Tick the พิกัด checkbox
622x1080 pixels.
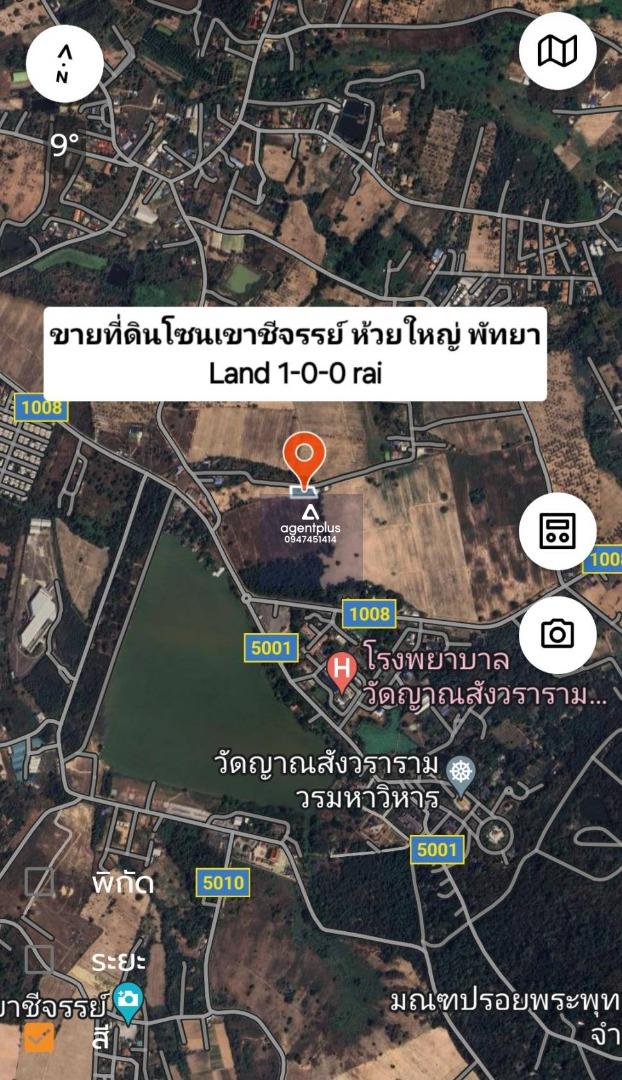click(40, 882)
